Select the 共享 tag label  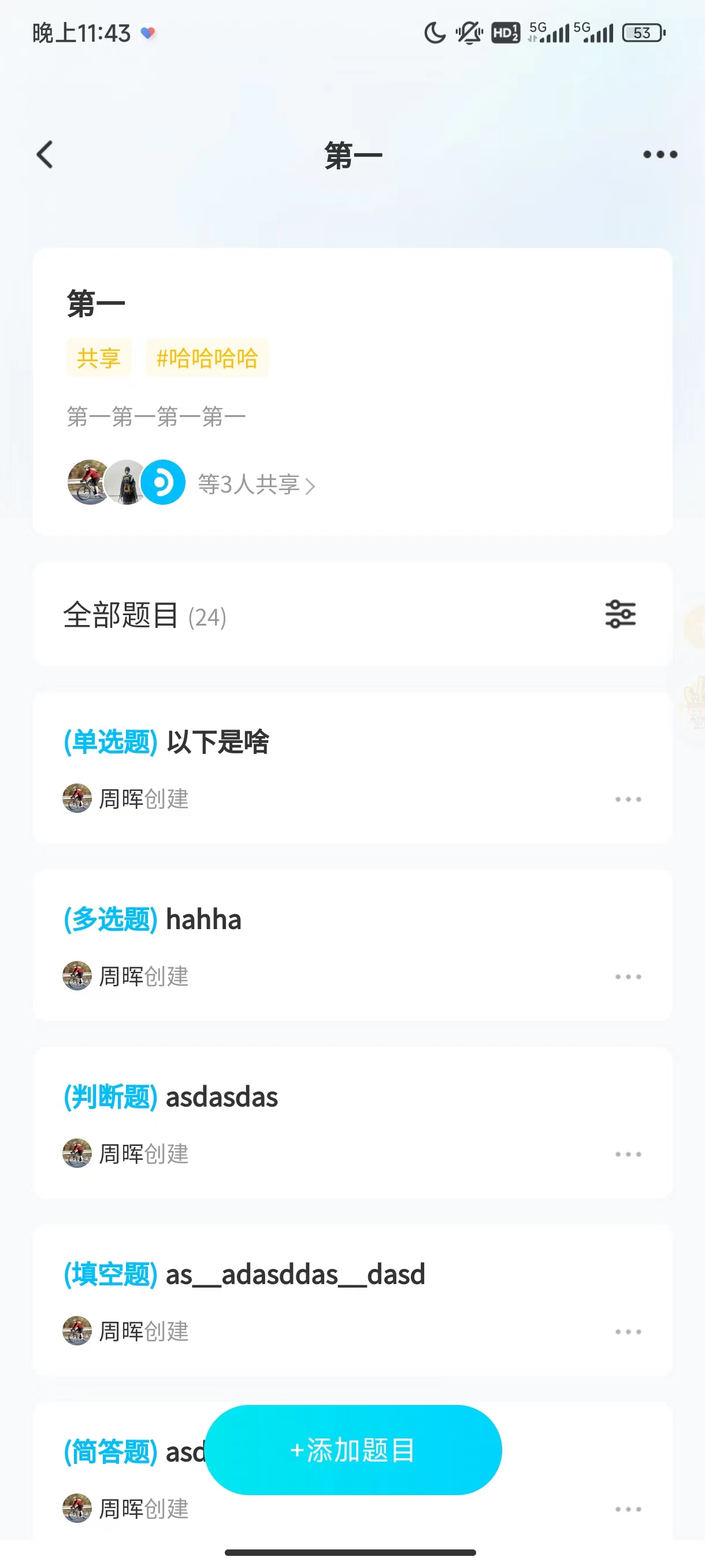(99, 357)
